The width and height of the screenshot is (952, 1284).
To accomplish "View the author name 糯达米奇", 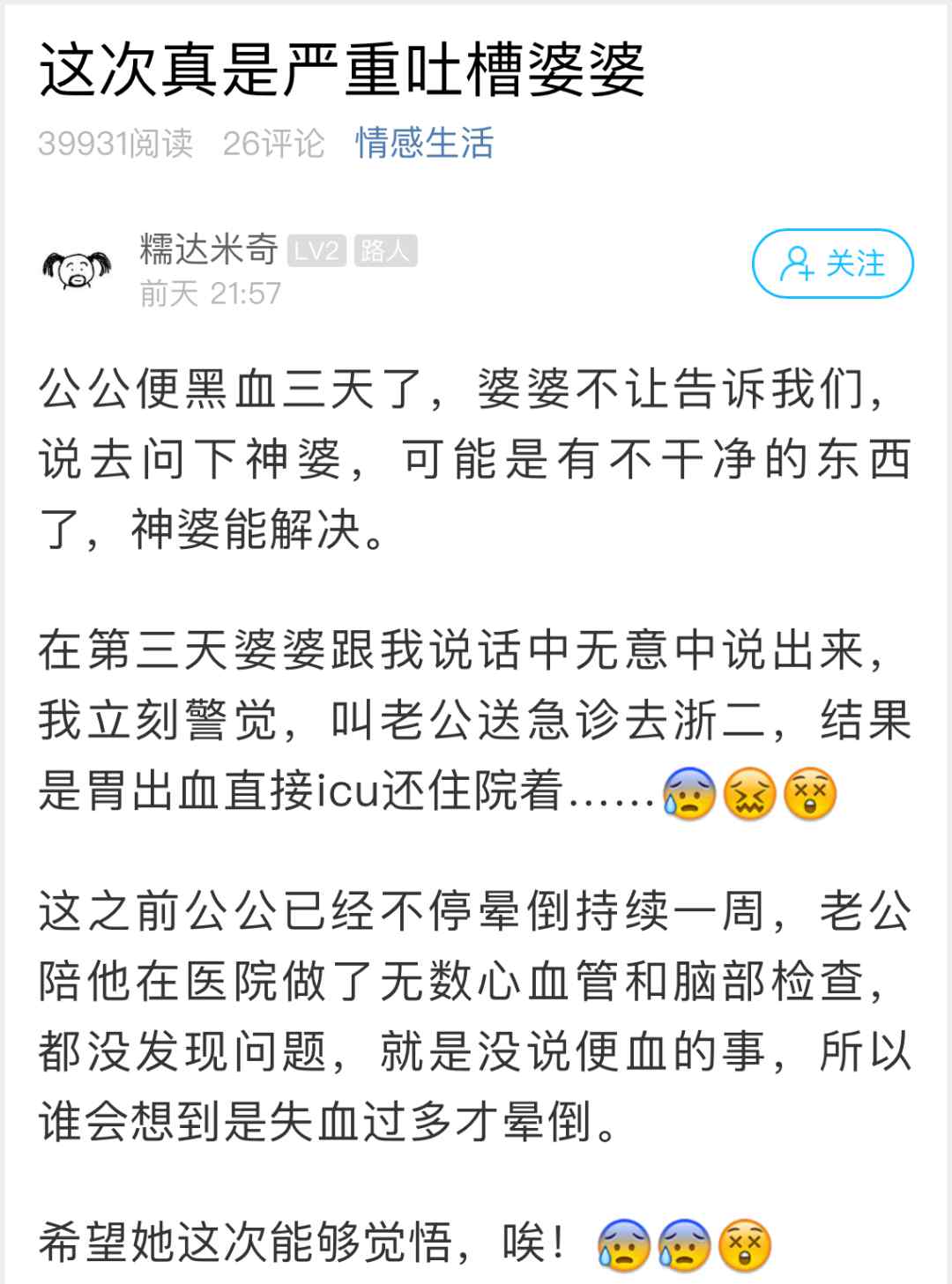I will pyautogui.click(x=208, y=249).
